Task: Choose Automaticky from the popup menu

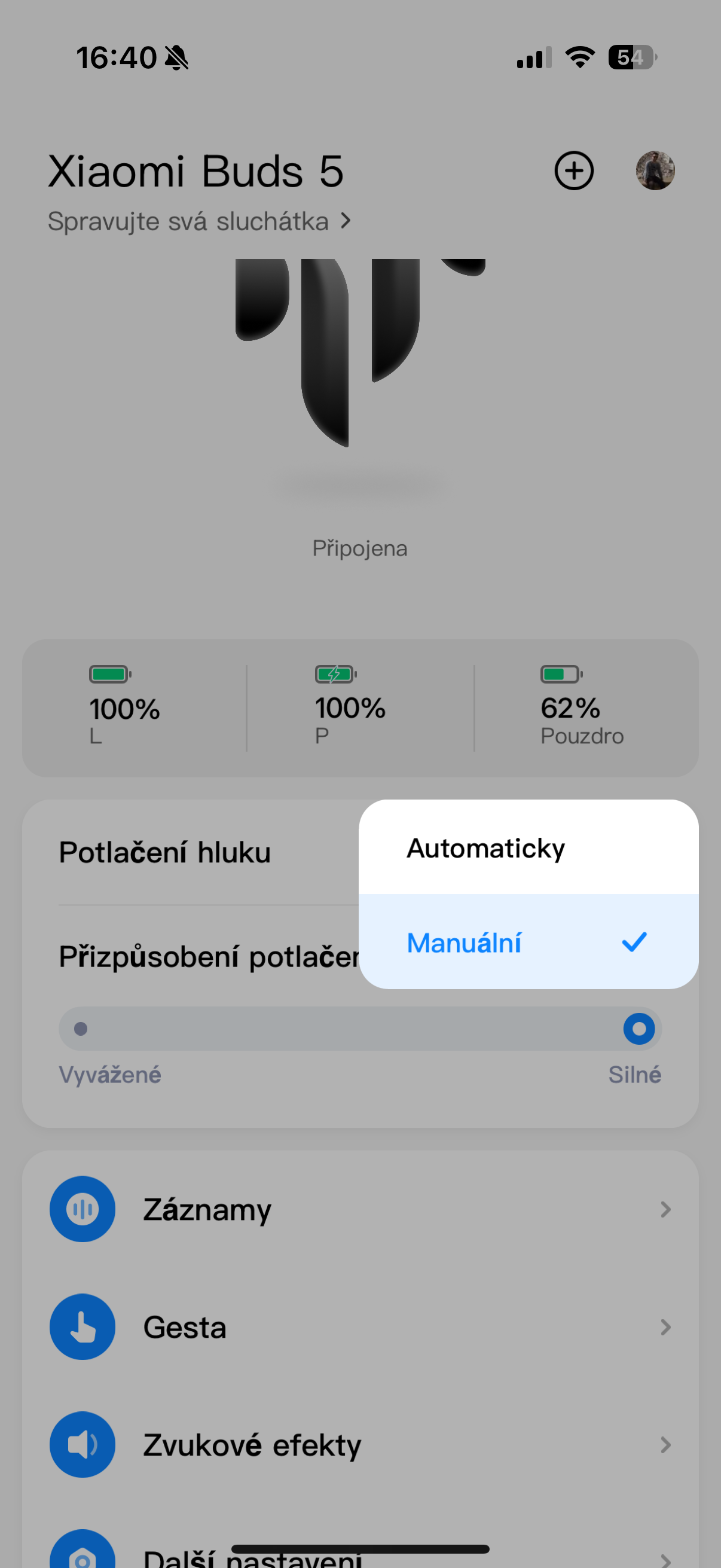Action: click(x=485, y=848)
